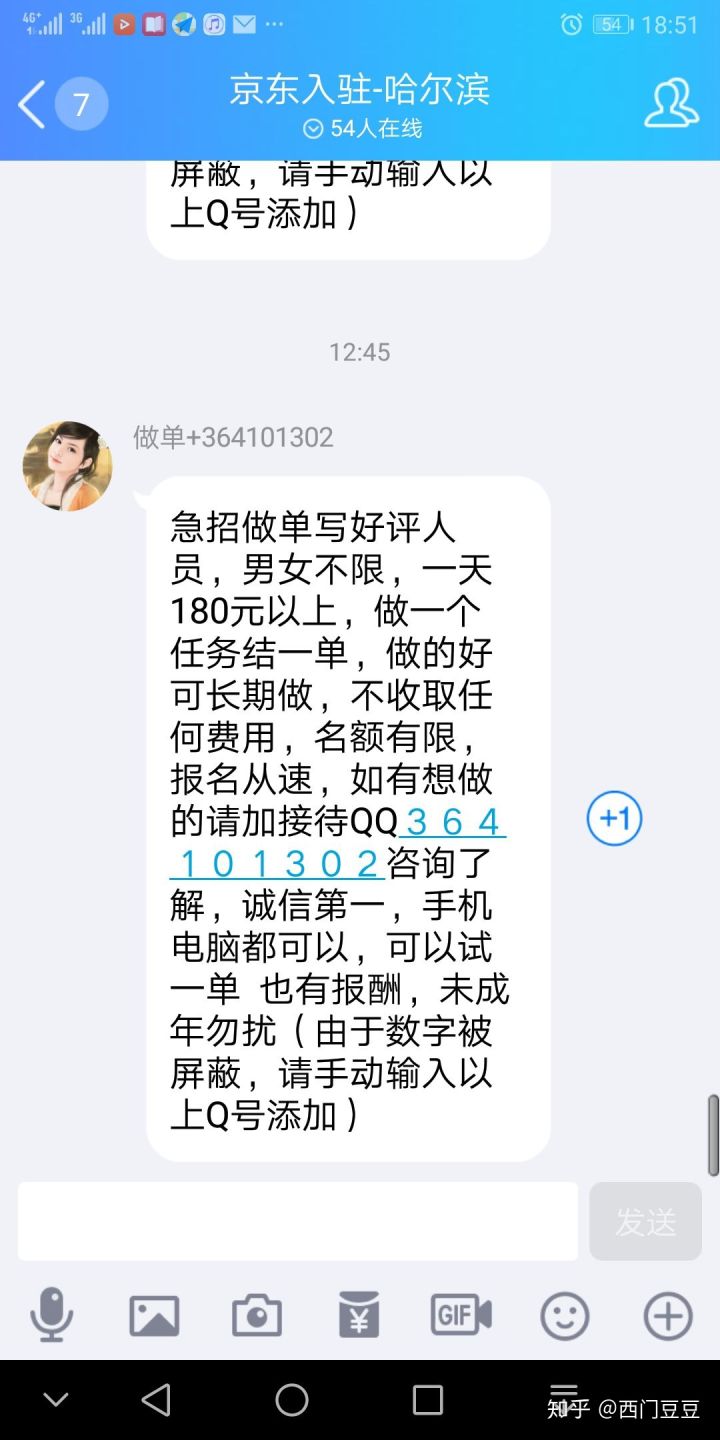Go back to the chat list

(x=32, y=104)
